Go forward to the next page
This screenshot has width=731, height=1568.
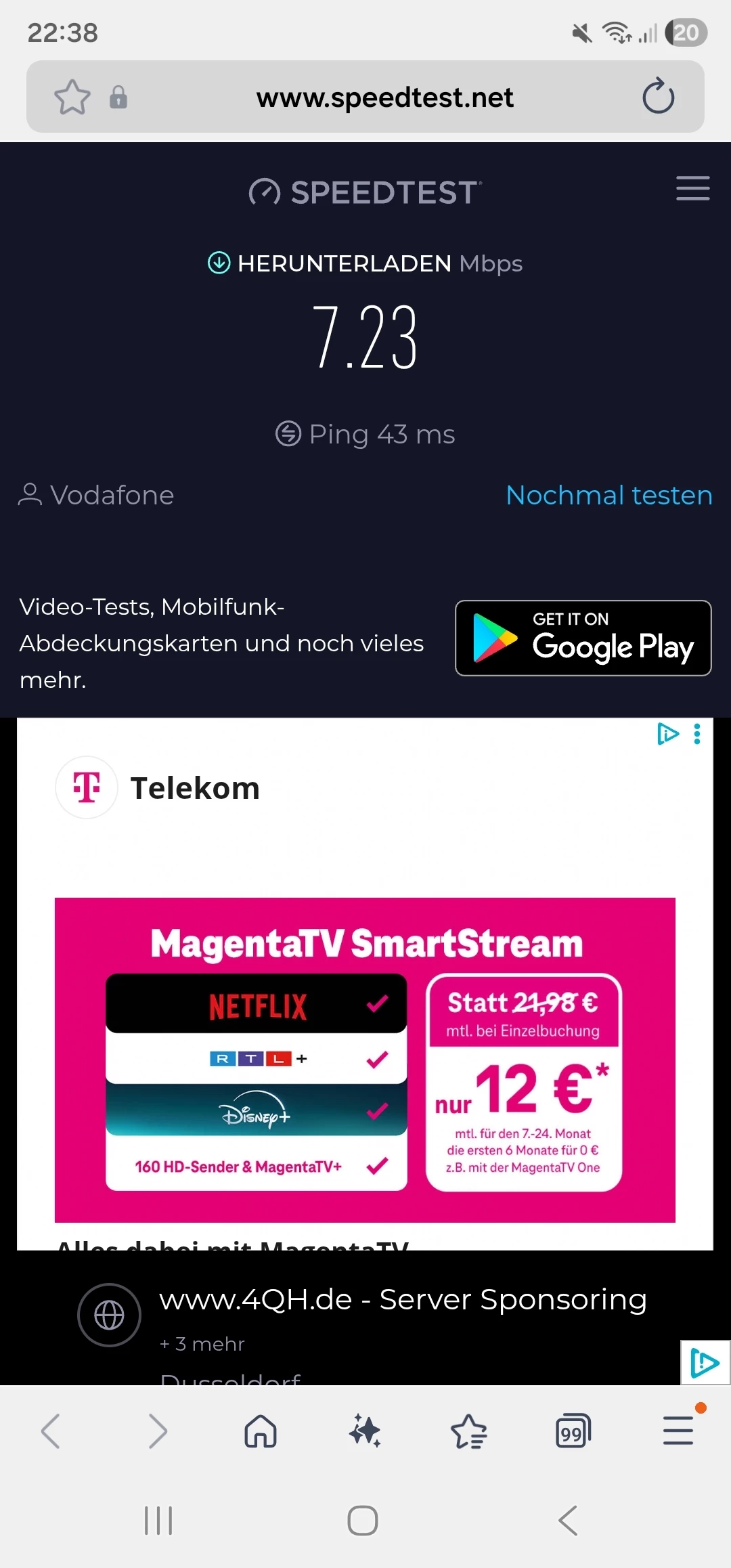coord(157,1431)
